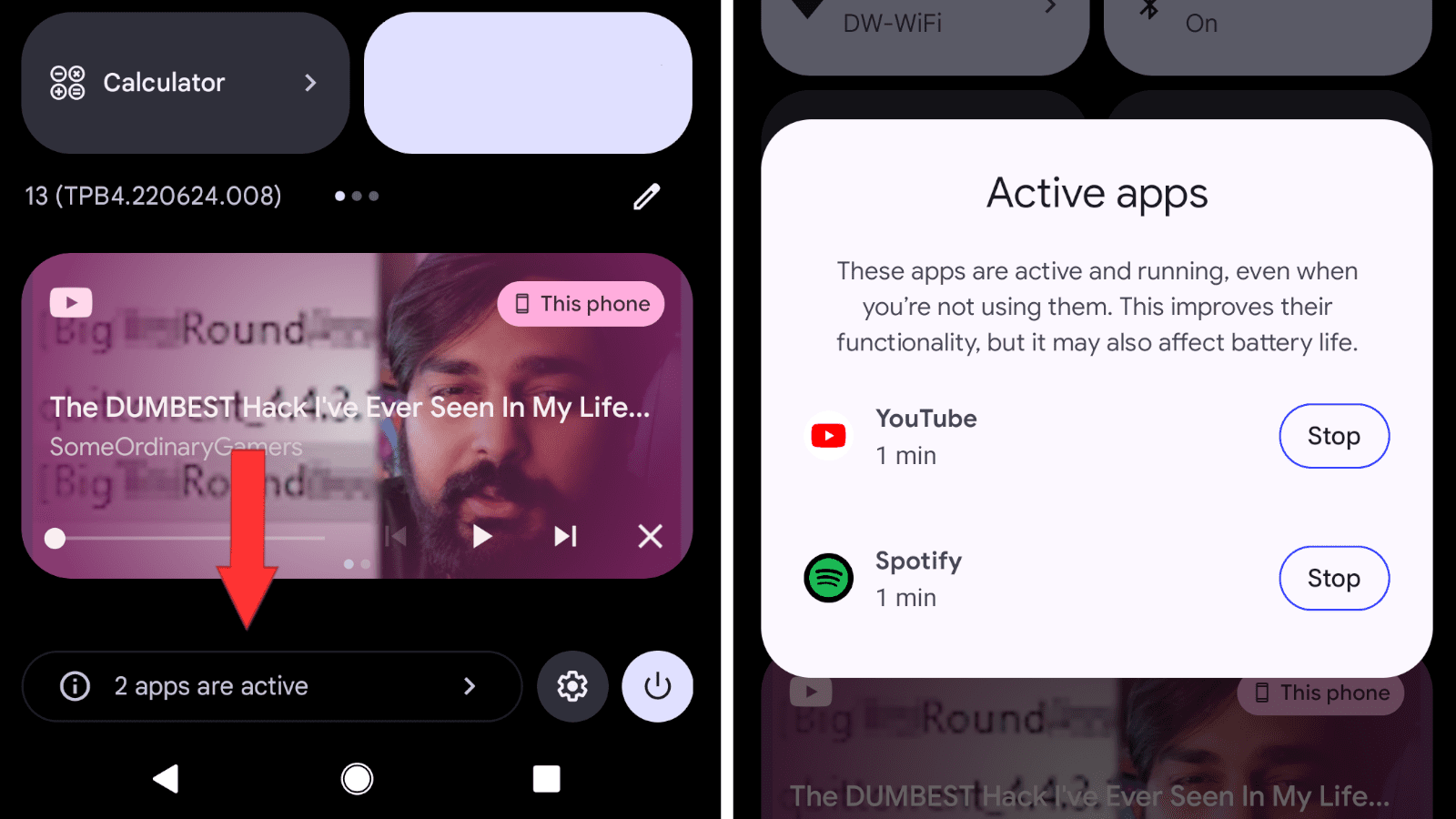The height and width of the screenshot is (819, 1456).
Task: Dismiss the YouTube media player card
Action: [650, 537]
